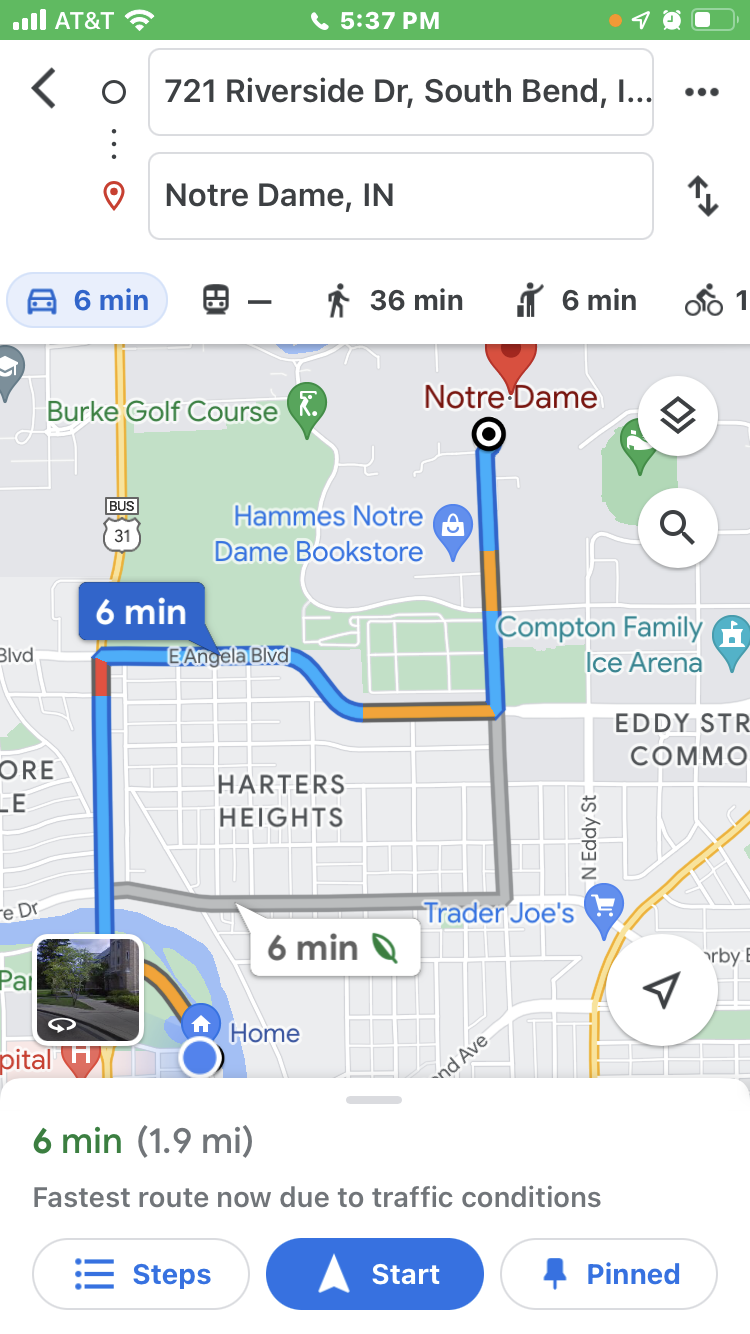Edit the destination Notre Dame, IN
The height and width of the screenshot is (1334, 750).
point(400,196)
